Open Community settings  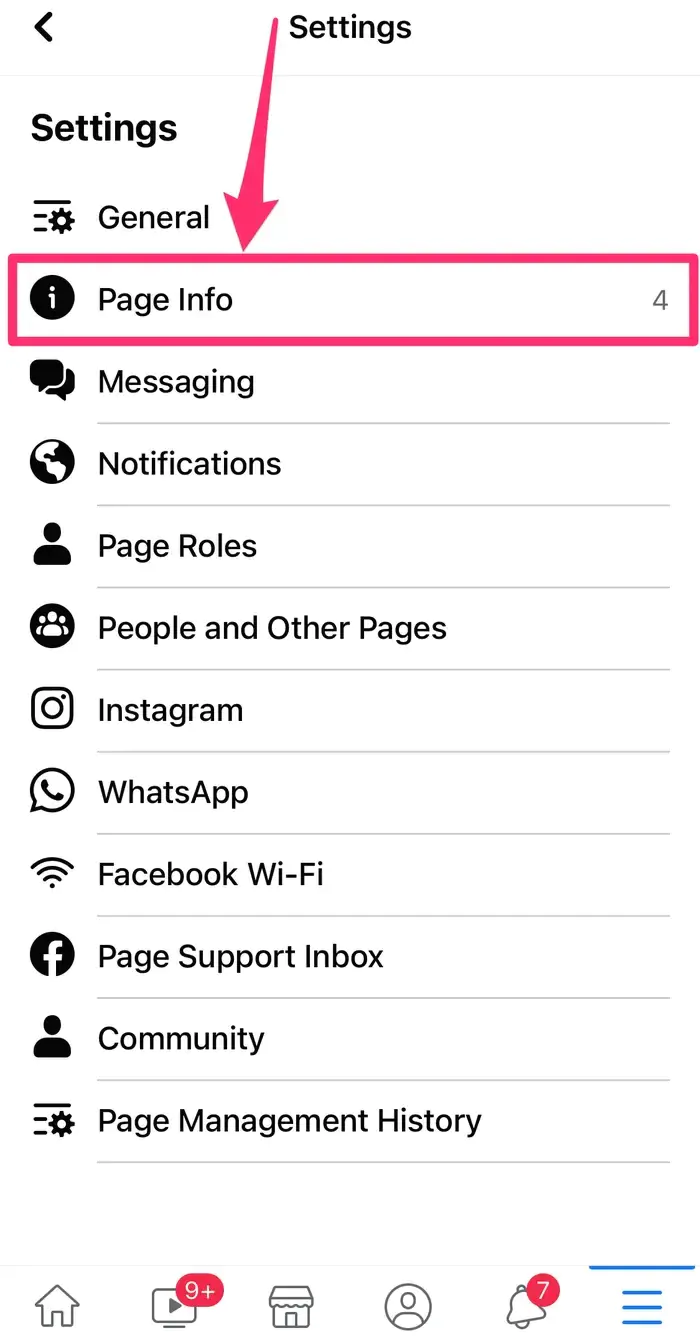pyautogui.click(x=181, y=1038)
